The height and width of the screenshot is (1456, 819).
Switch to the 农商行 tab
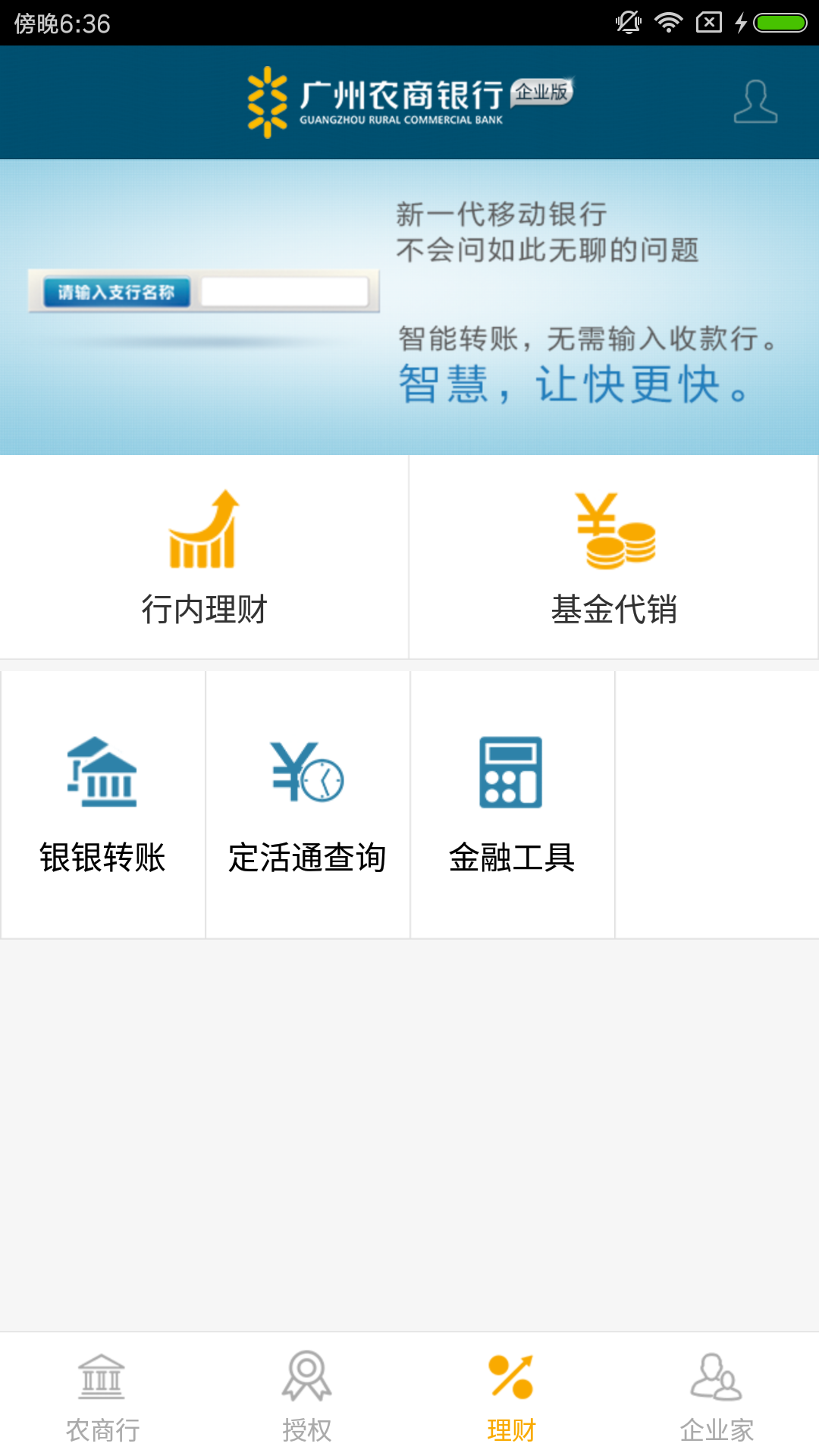tap(102, 1395)
